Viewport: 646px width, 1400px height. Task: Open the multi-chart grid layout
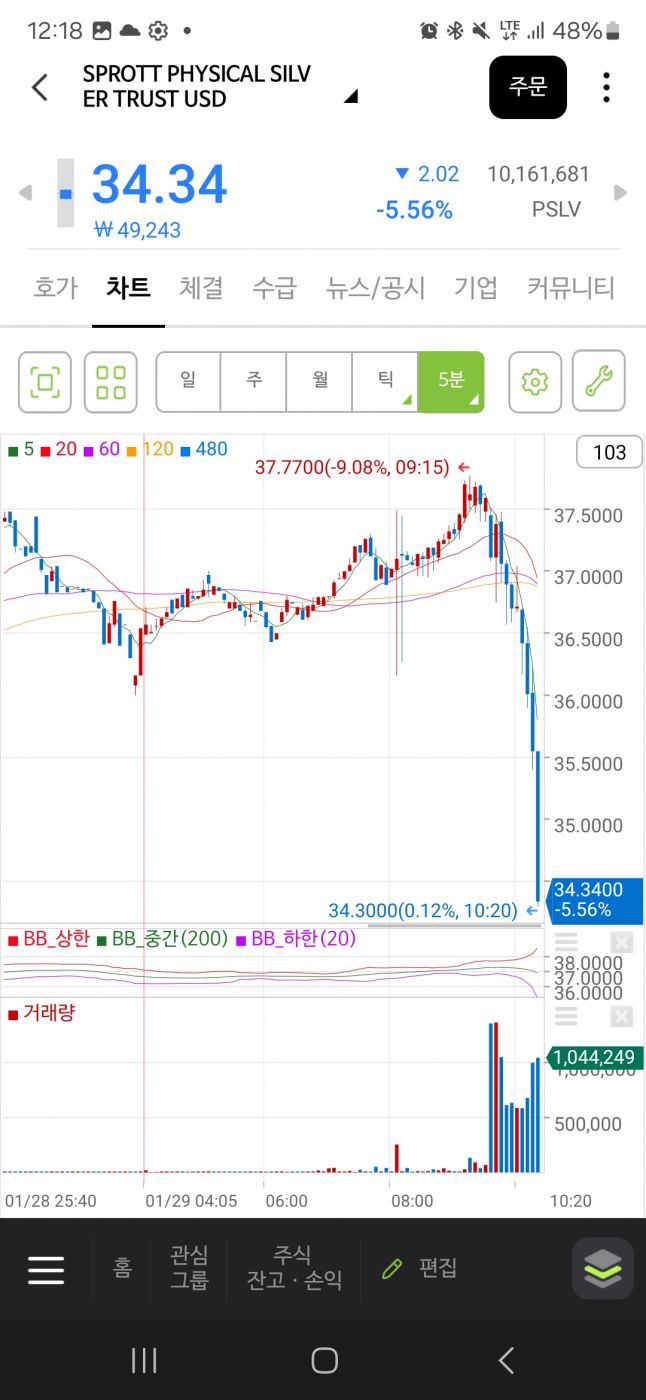110,381
